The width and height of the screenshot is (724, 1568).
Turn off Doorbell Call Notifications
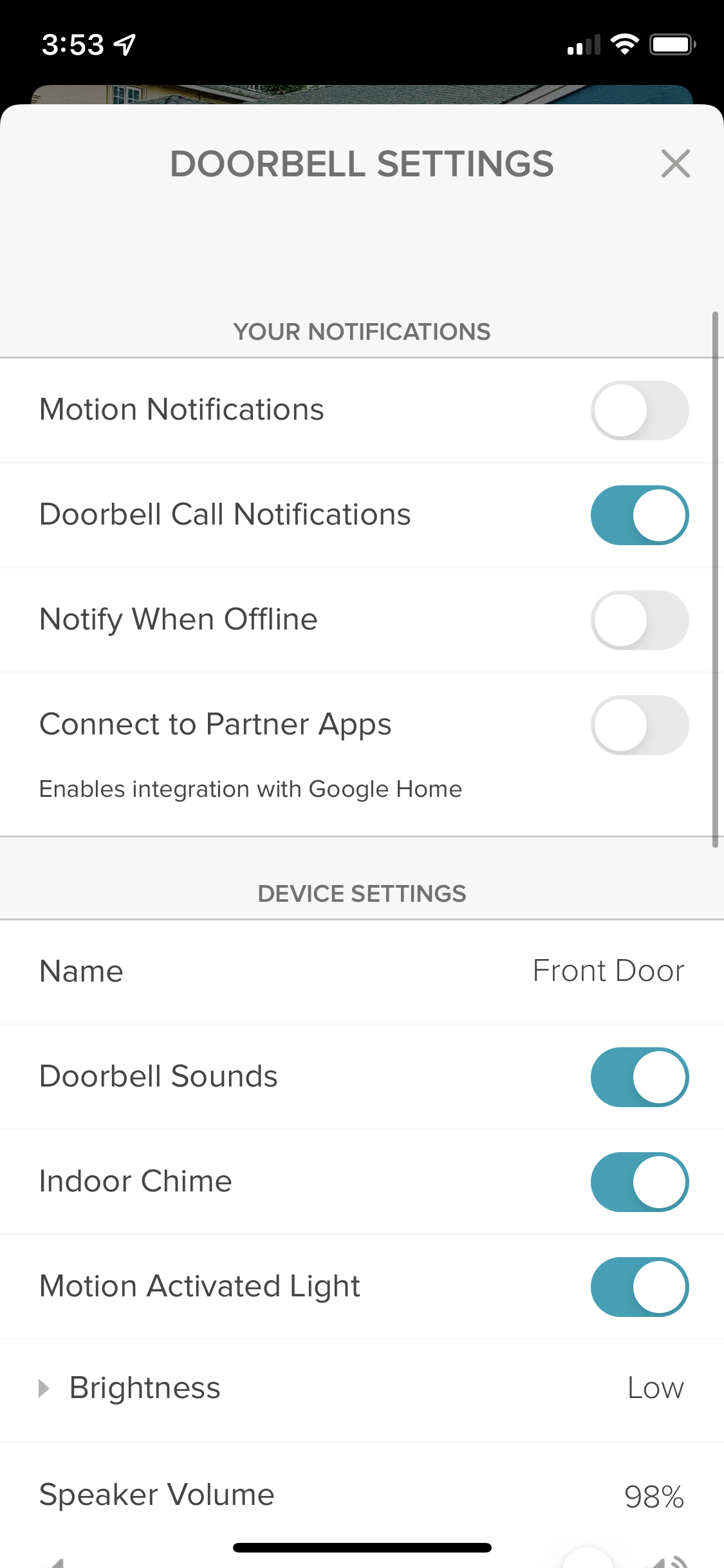639,515
